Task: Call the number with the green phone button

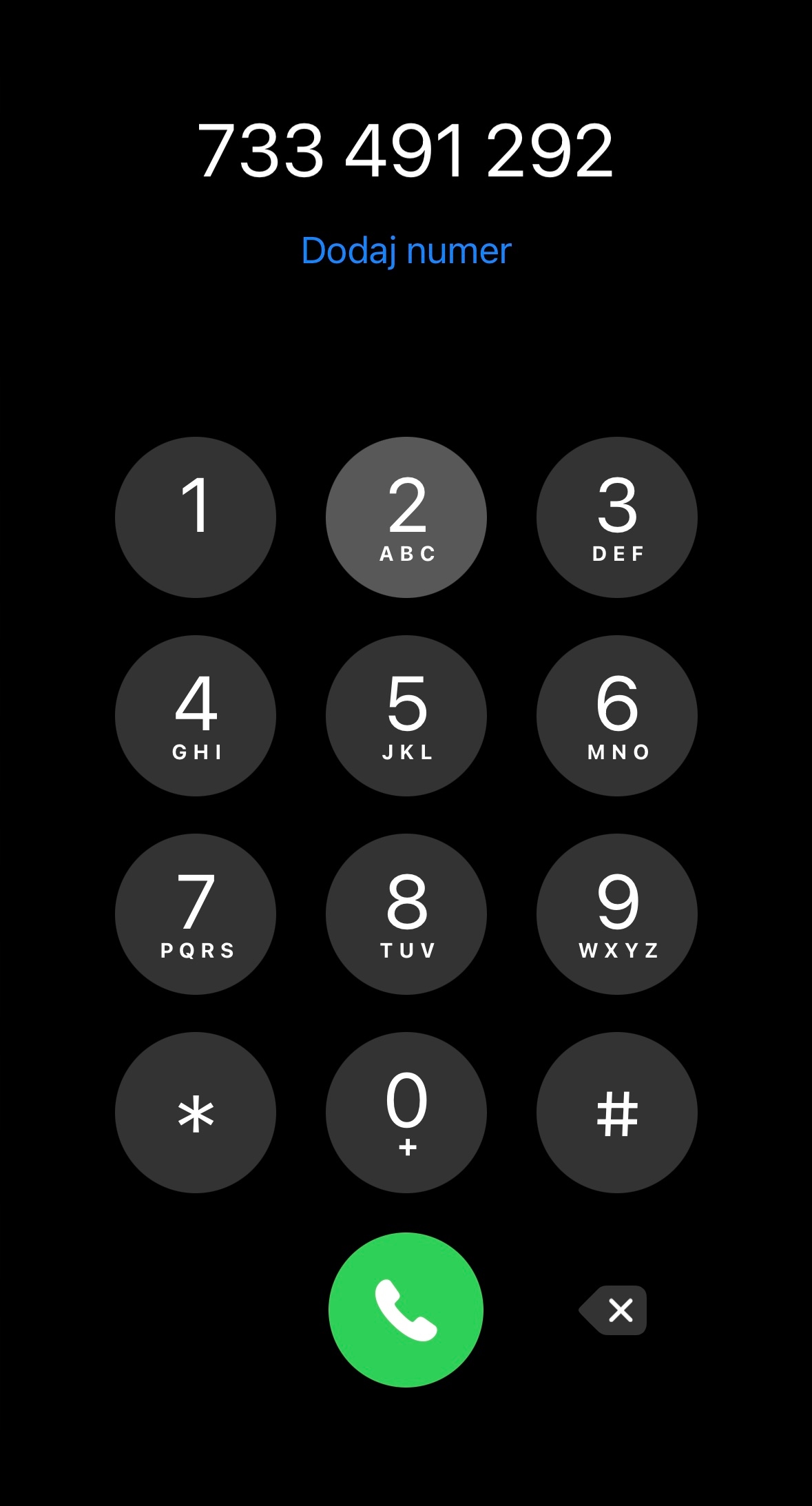Action: click(x=406, y=1310)
